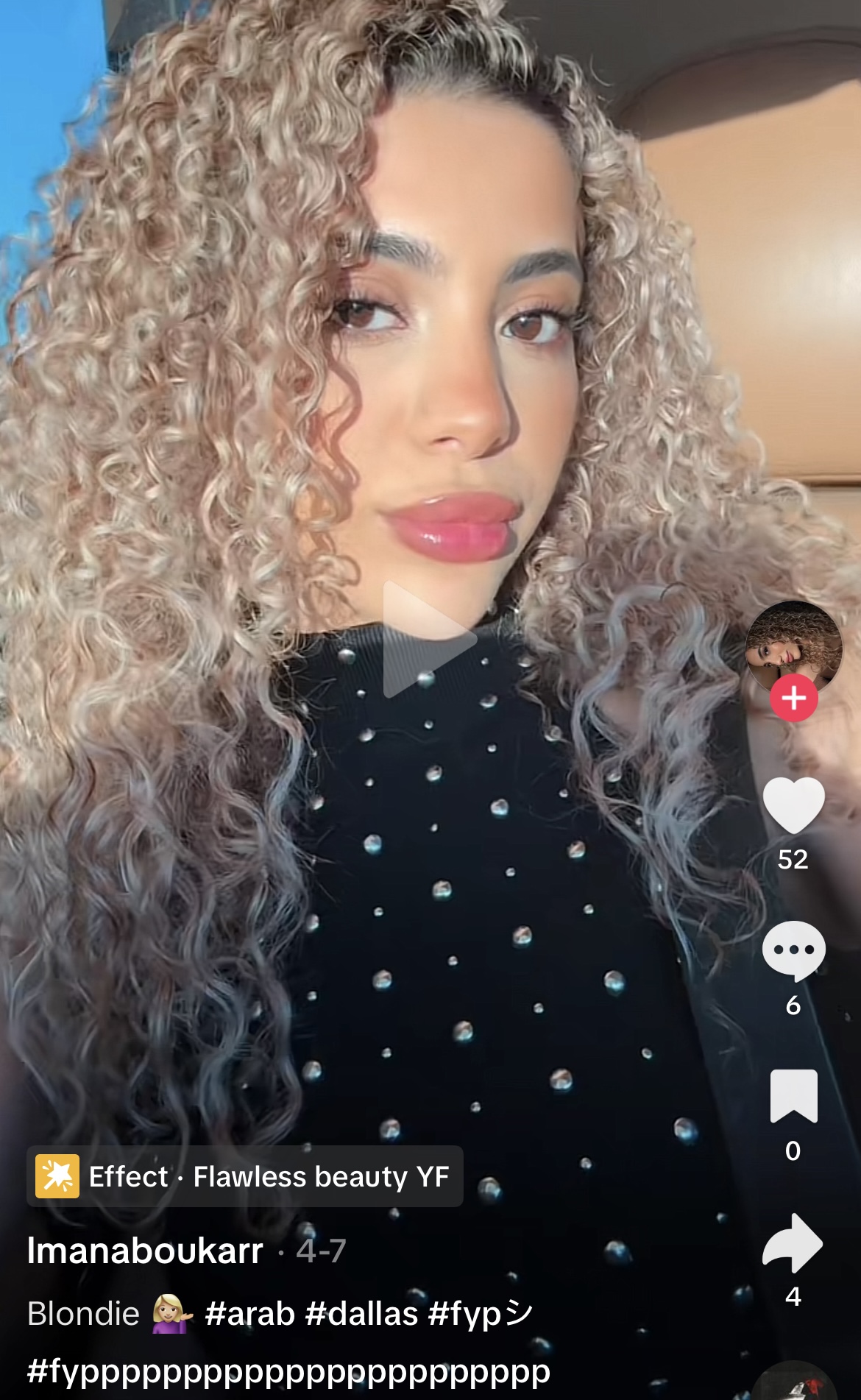
Task: Follow Imanaboukarr with the plus button
Action: (x=793, y=698)
